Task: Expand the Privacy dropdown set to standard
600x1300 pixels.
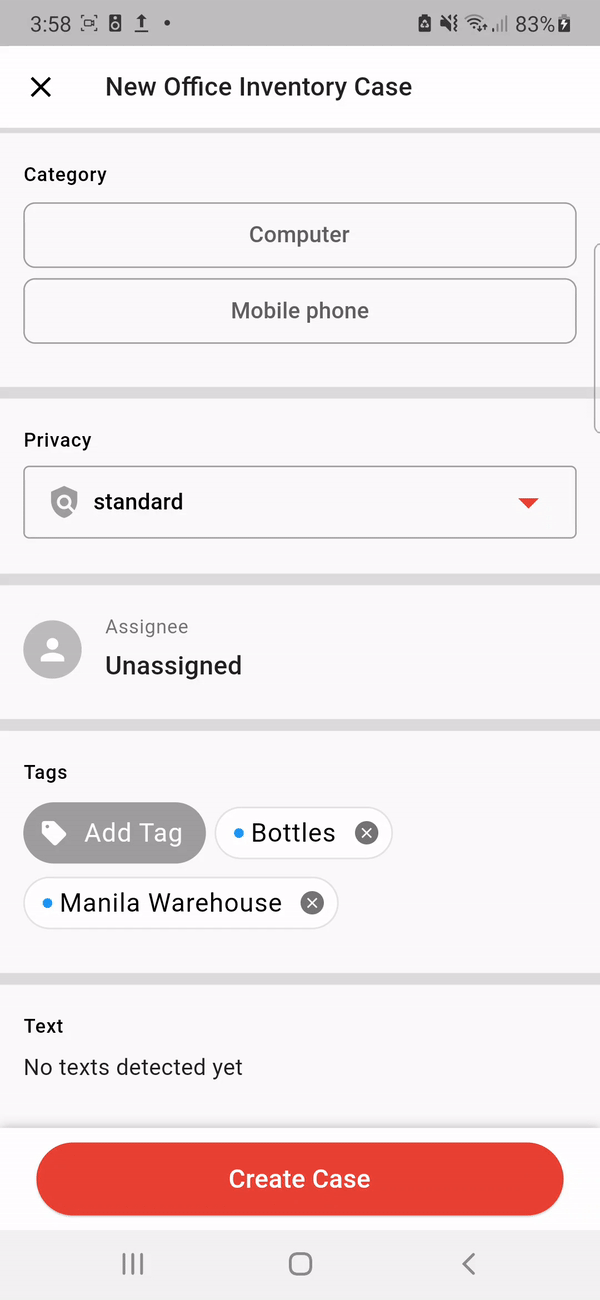Action: click(x=300, y=502)
